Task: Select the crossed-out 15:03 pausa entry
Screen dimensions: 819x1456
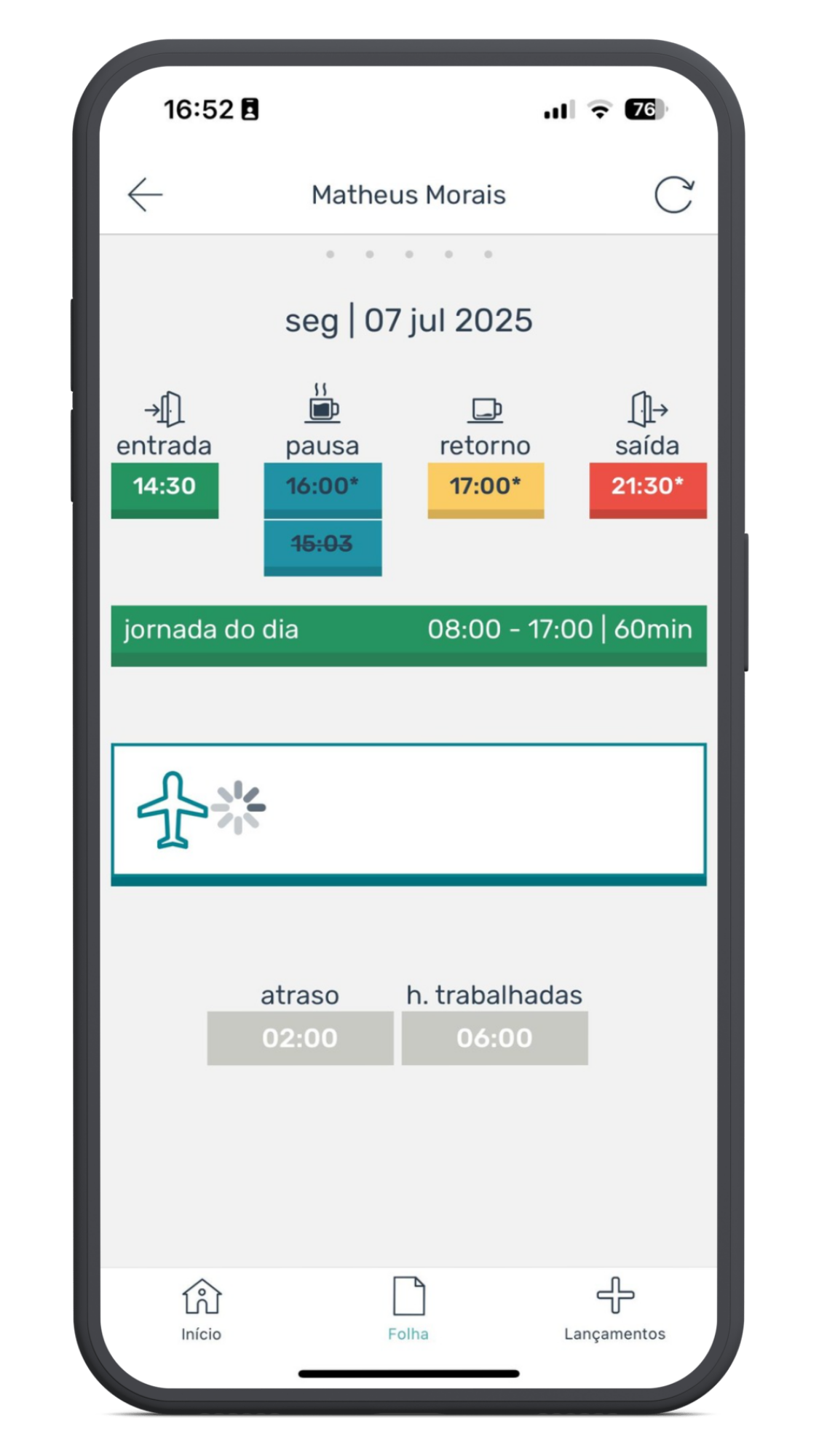Action: click(323, 547)
